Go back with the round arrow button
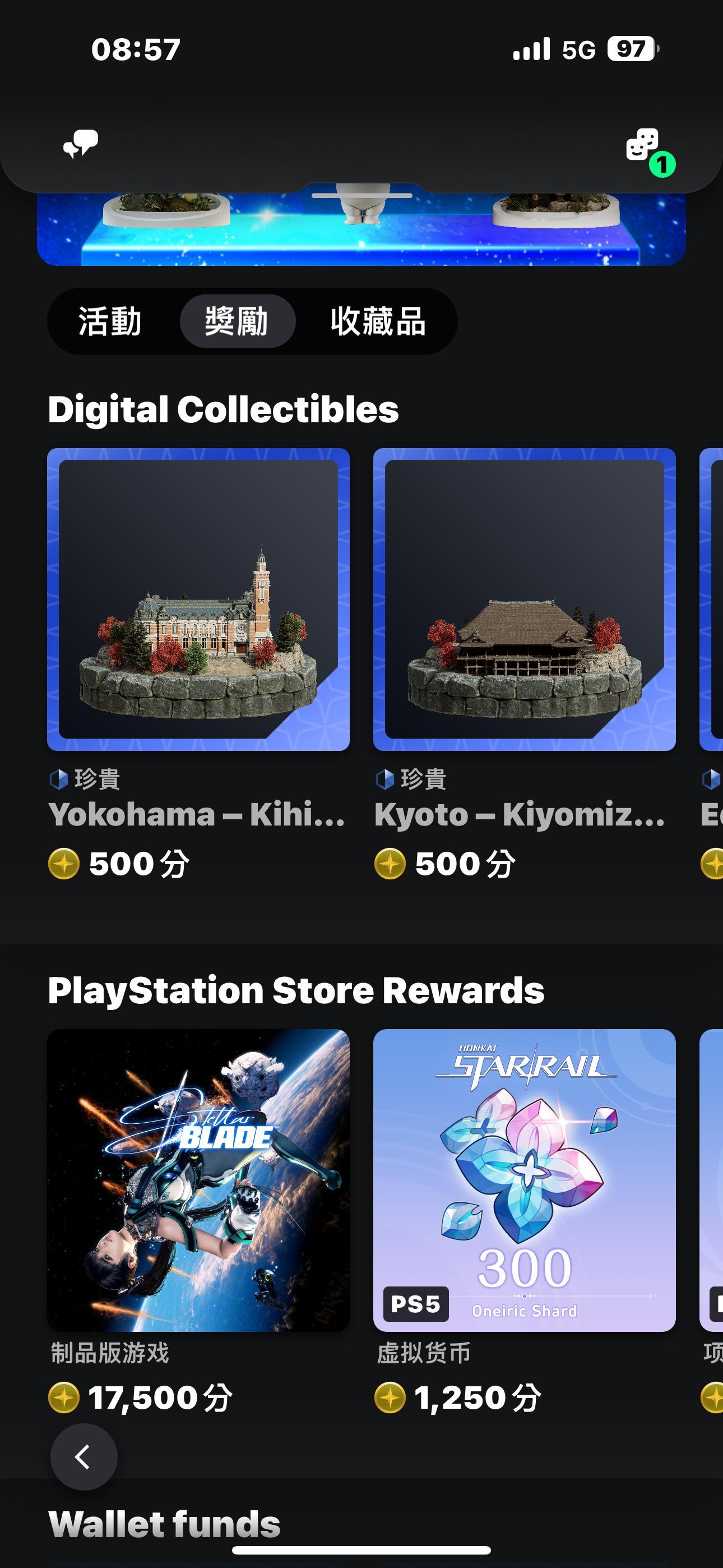This screenshot has width=723, height=1568. [84, 1456]
